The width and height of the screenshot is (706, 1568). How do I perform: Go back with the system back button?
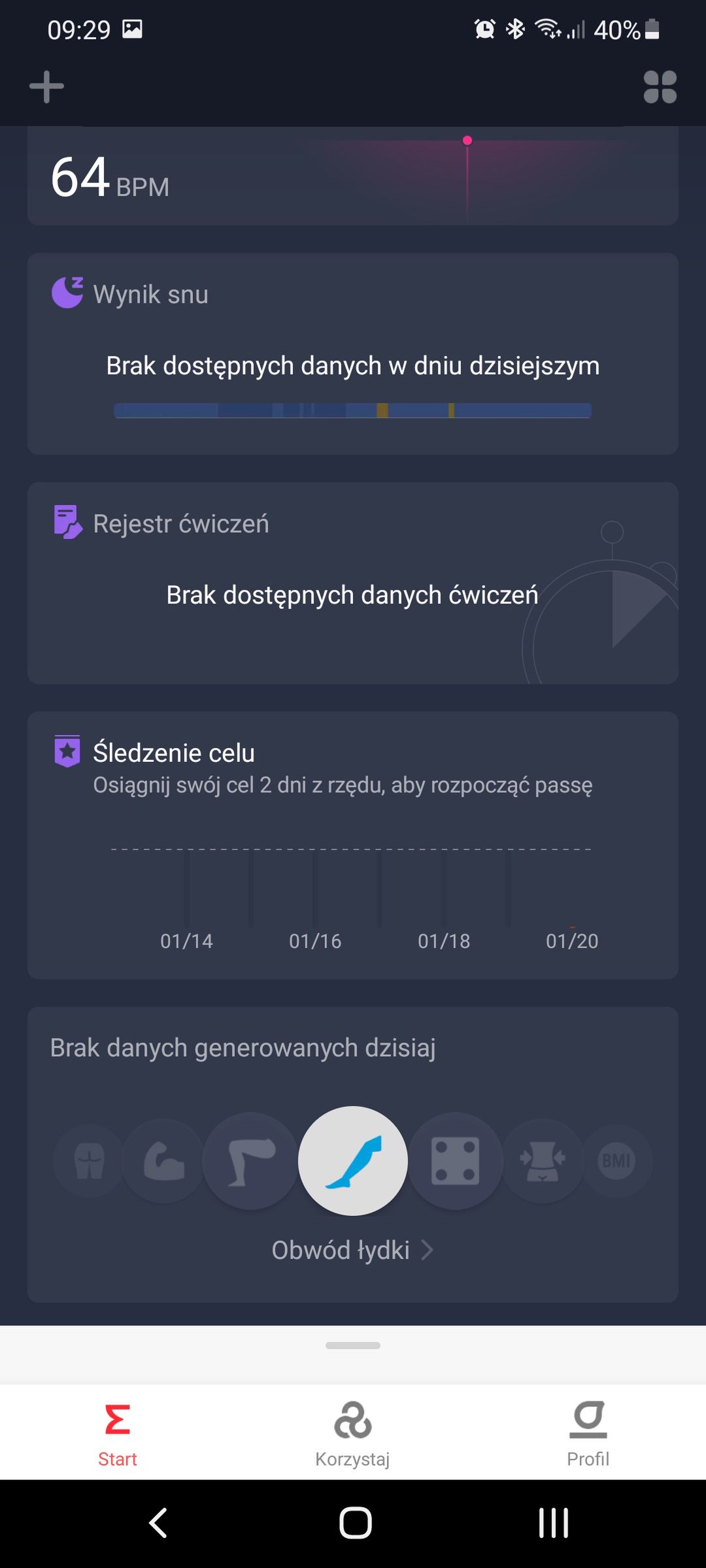tap(158, 1524)
